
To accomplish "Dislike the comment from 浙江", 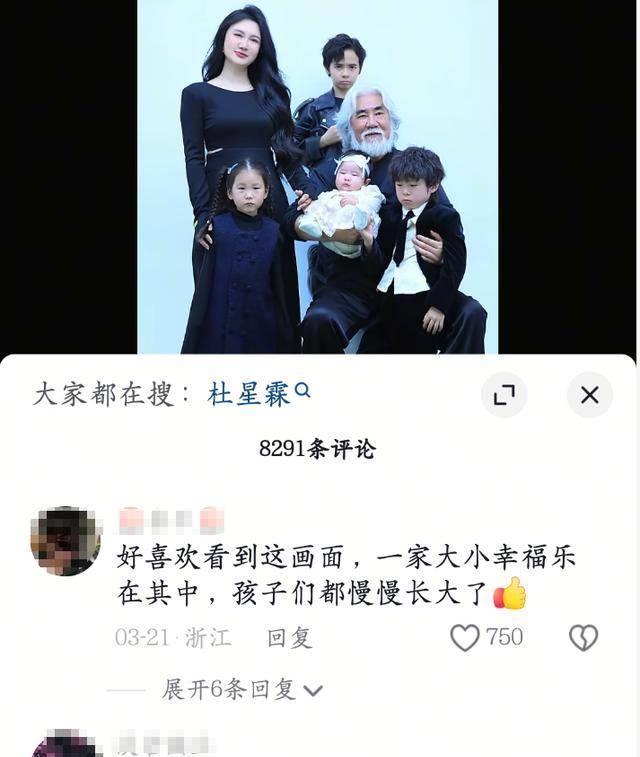I will pyautogui.click(x=583, y=638).
